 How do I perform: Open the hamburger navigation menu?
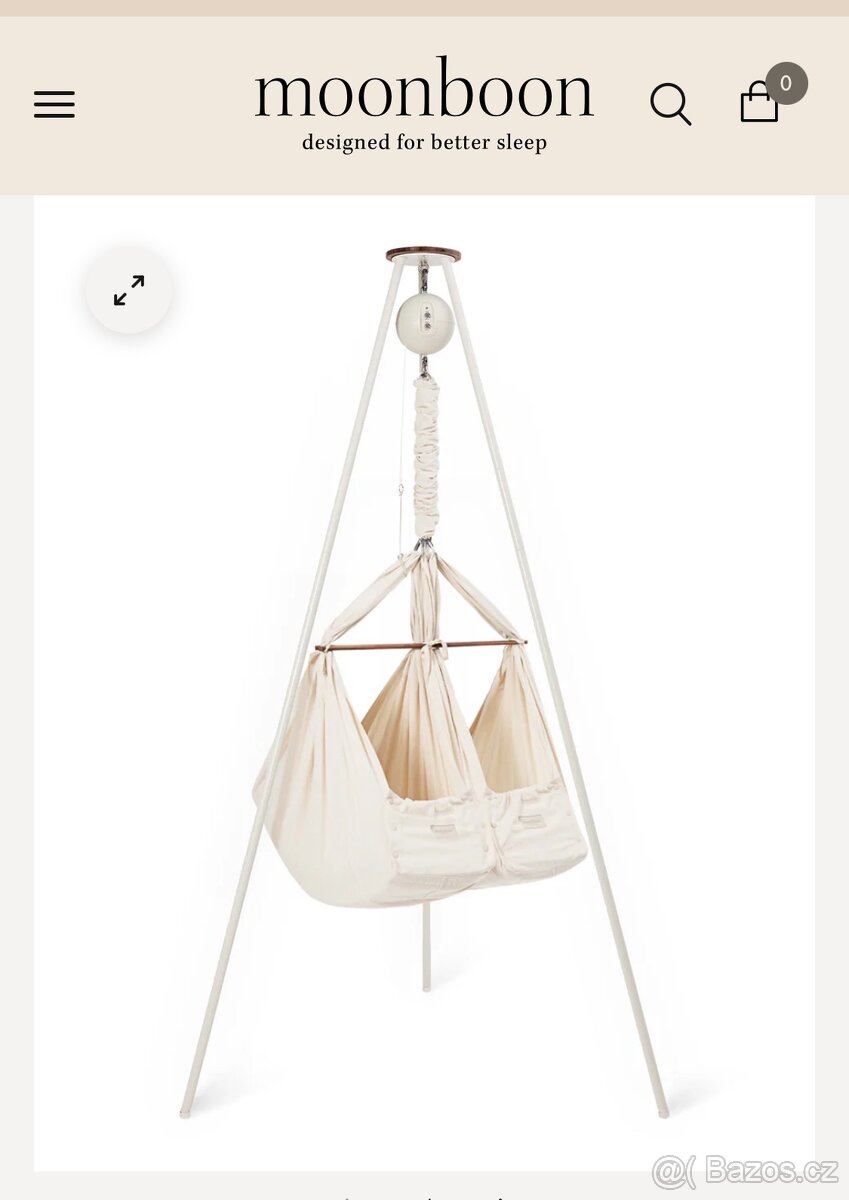point(54,104)
